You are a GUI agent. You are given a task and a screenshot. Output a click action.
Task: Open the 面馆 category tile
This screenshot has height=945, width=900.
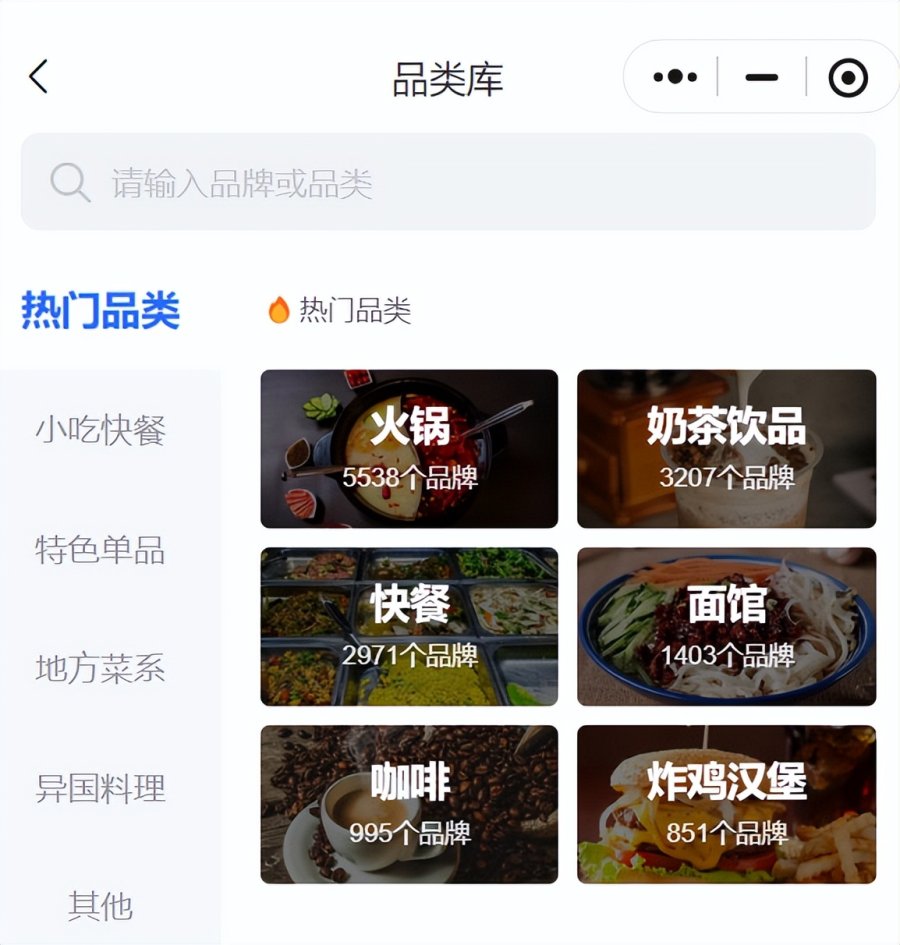click(726, 627)
